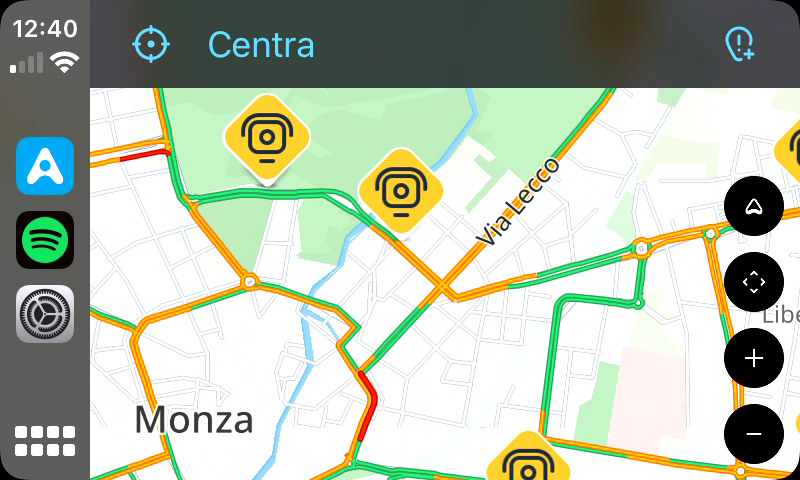Open Spotify from the sidebar
This screenshot has width=800, height=480.
pos(45,240)
